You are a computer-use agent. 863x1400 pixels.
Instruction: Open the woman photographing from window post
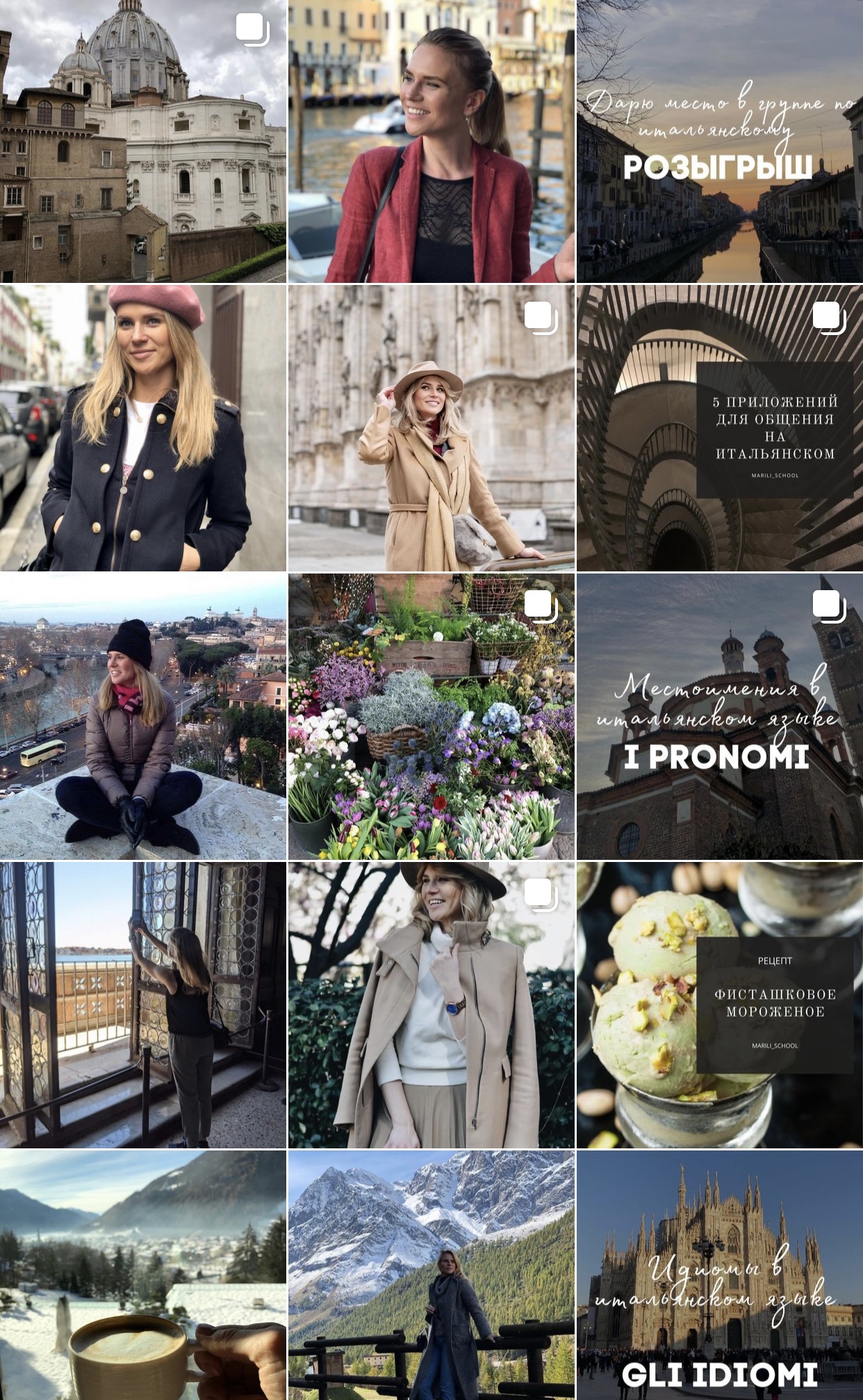[x=142, y=1004]
